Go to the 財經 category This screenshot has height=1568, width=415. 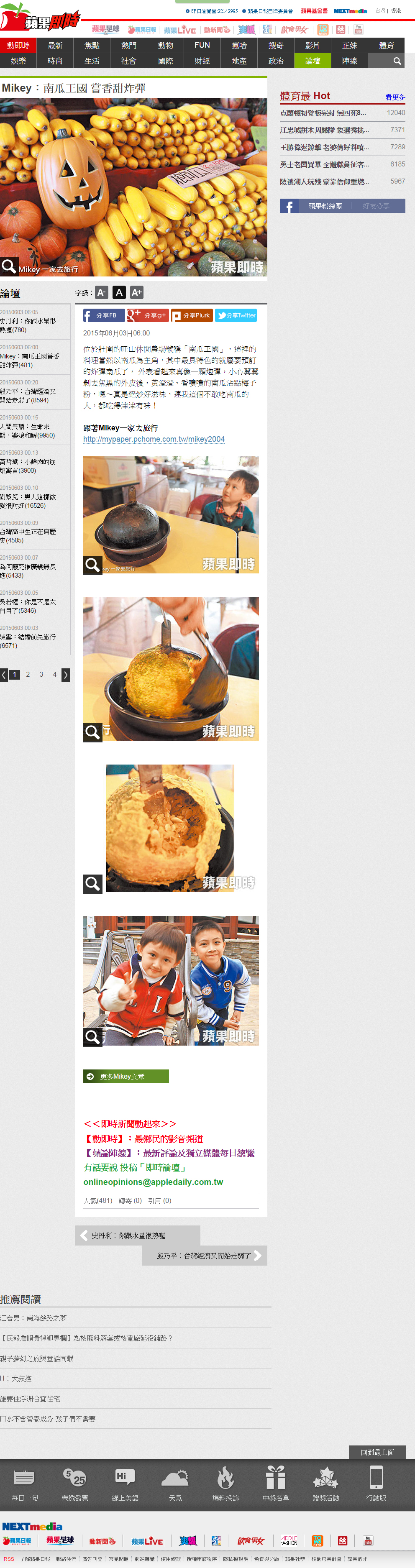pyautogui.click(x=202, y=61)
